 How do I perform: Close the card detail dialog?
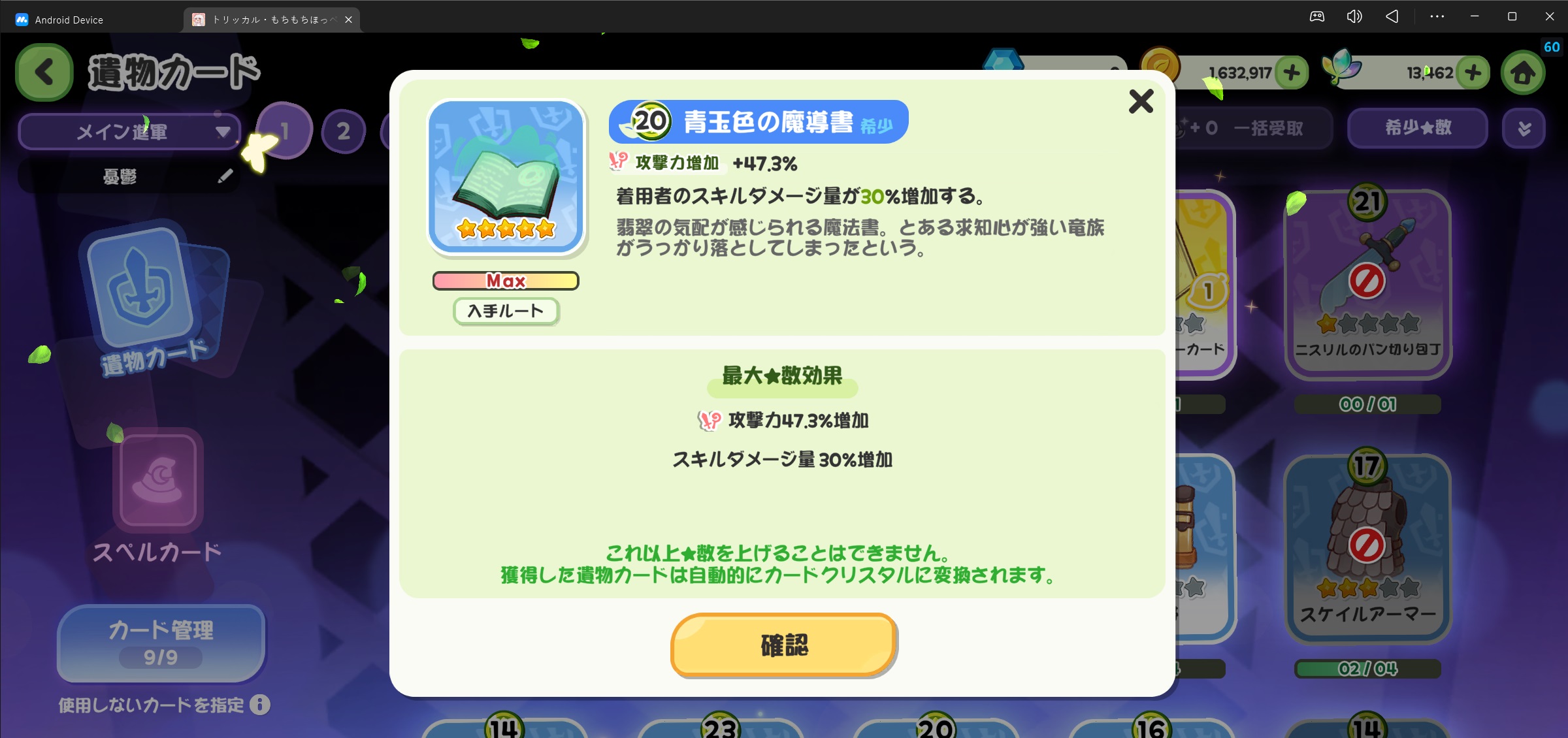coord(1141,101)
